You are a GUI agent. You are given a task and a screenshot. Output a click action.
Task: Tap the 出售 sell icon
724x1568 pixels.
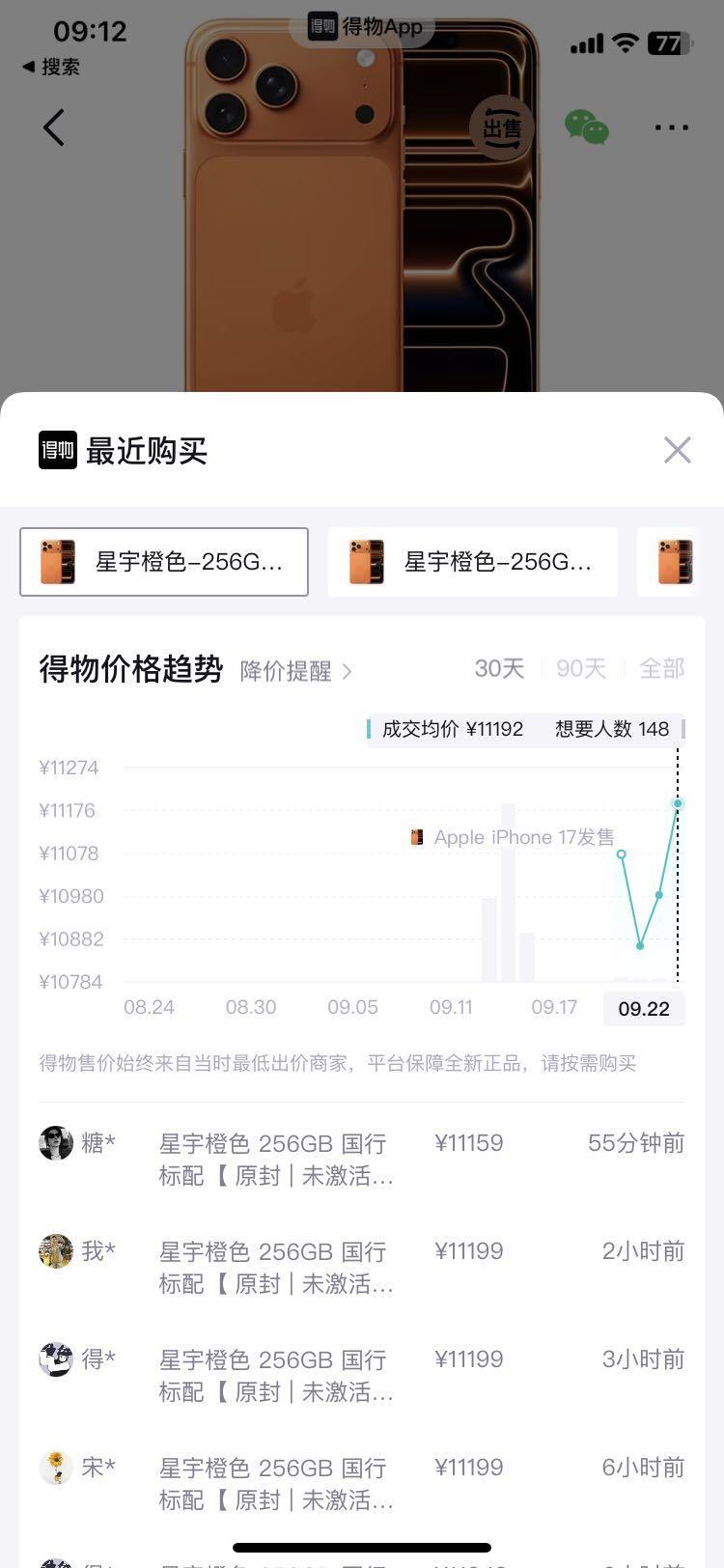(x=501, y=127)
